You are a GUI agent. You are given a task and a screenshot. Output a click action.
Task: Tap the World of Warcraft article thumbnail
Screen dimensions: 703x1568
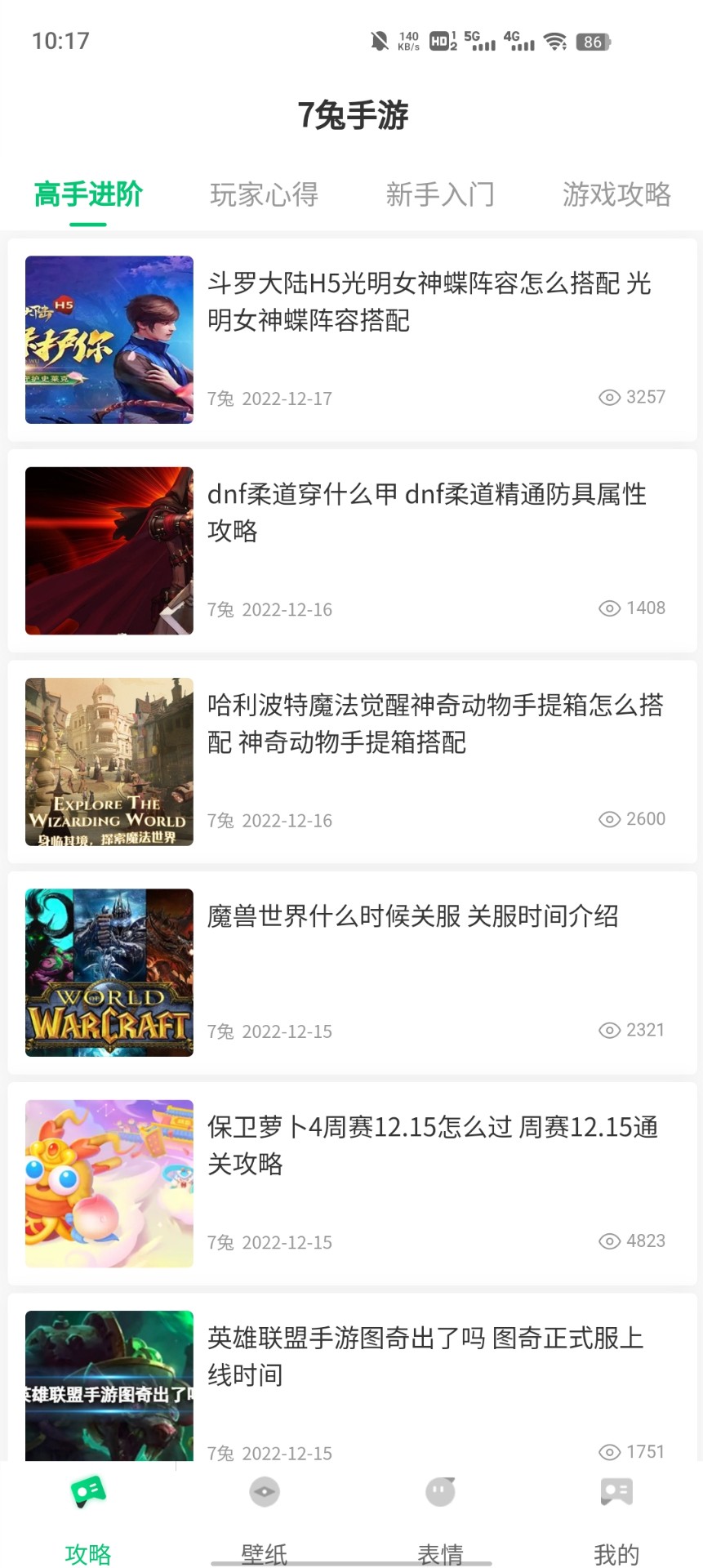click(x=109, y=973)
